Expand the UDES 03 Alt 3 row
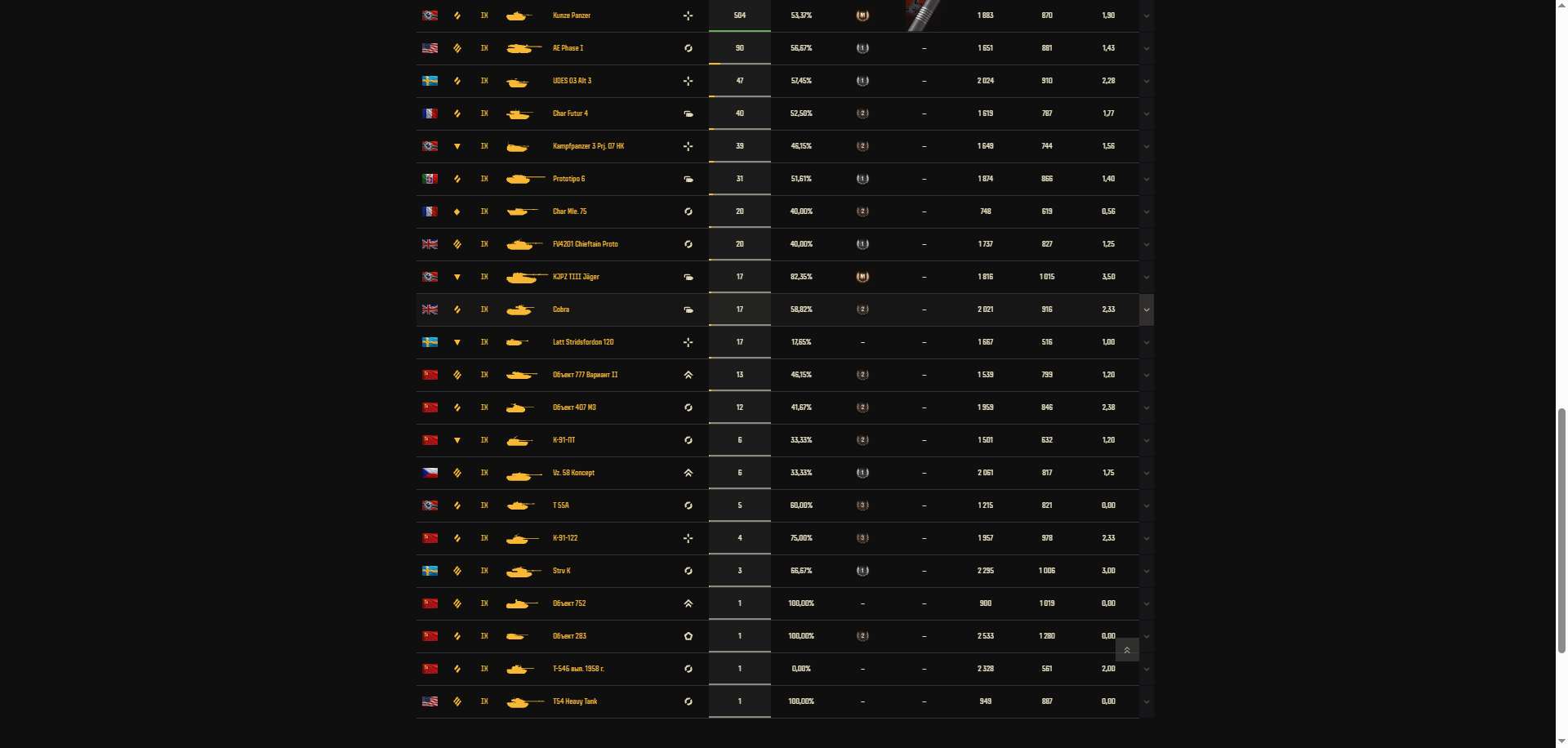 1146,81
